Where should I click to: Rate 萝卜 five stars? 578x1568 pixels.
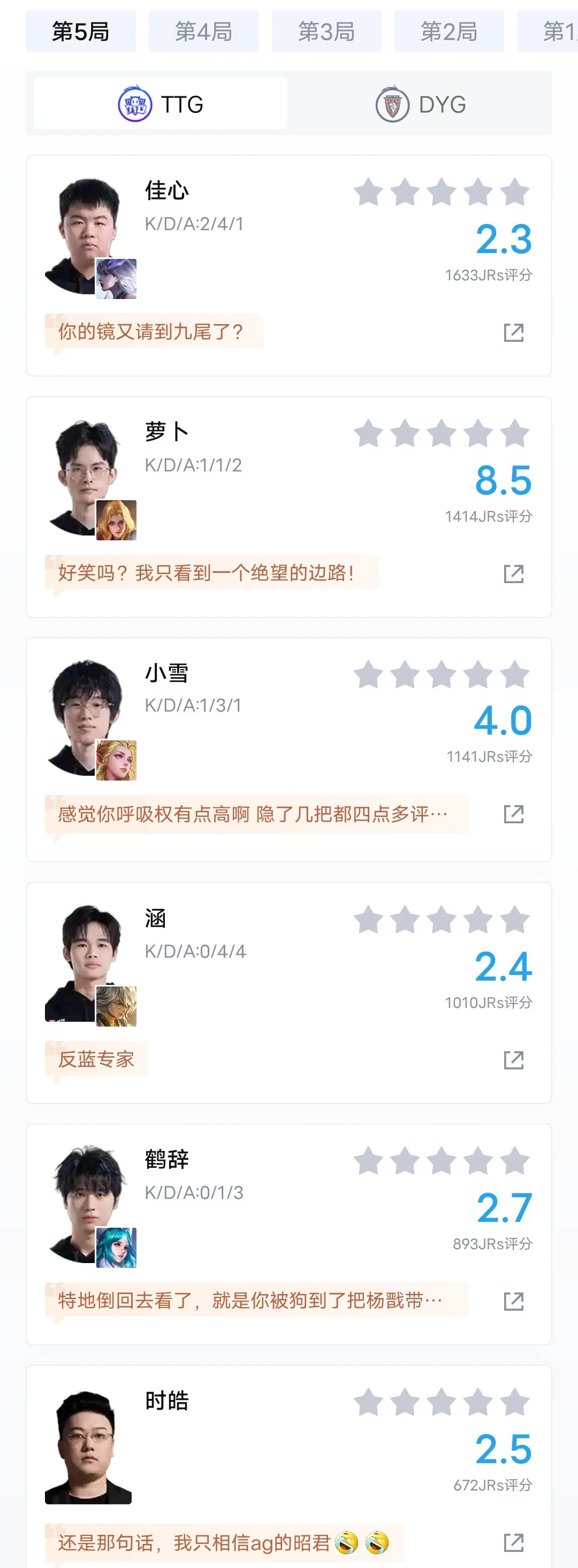pyautogui.click(x=515, y=433)
